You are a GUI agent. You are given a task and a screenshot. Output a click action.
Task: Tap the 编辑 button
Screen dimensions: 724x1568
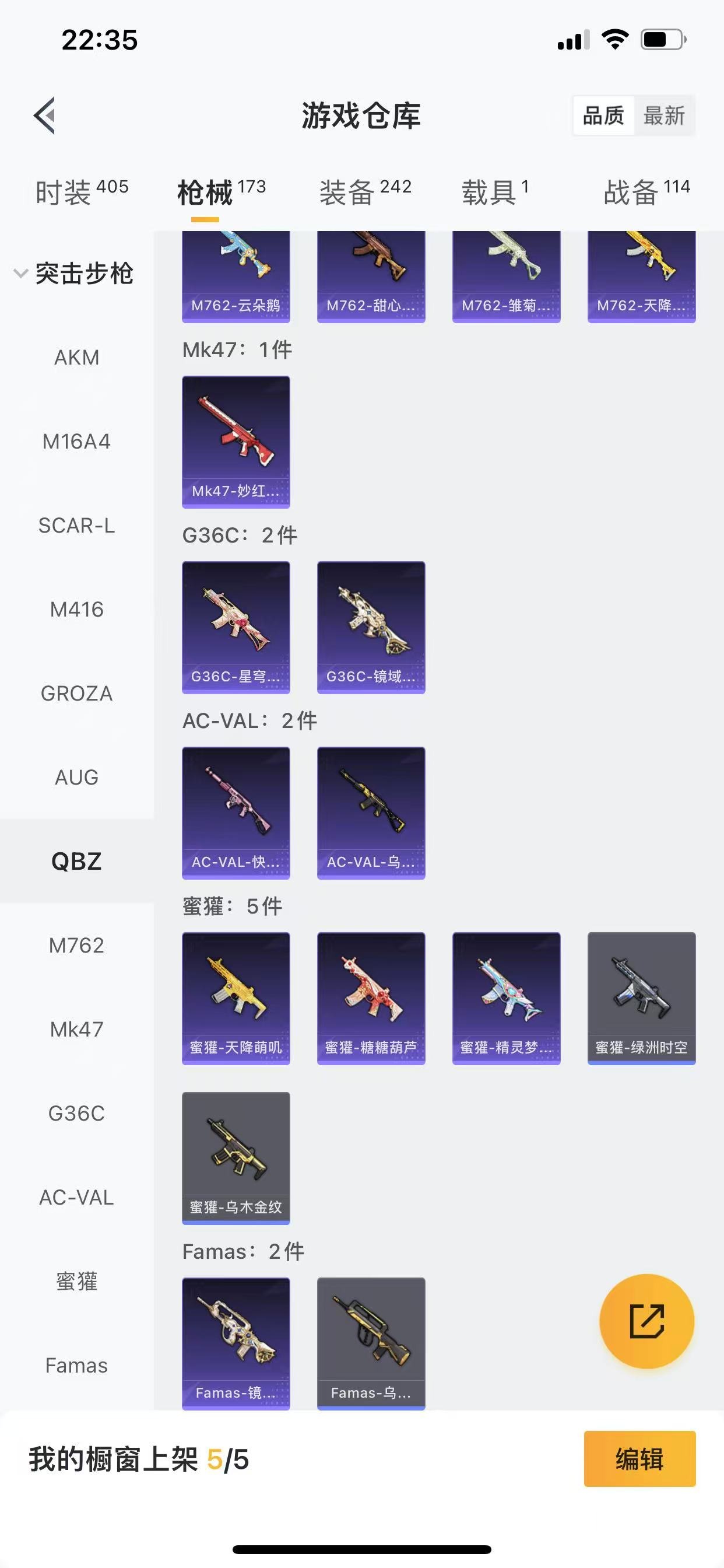pos(639,1459)
